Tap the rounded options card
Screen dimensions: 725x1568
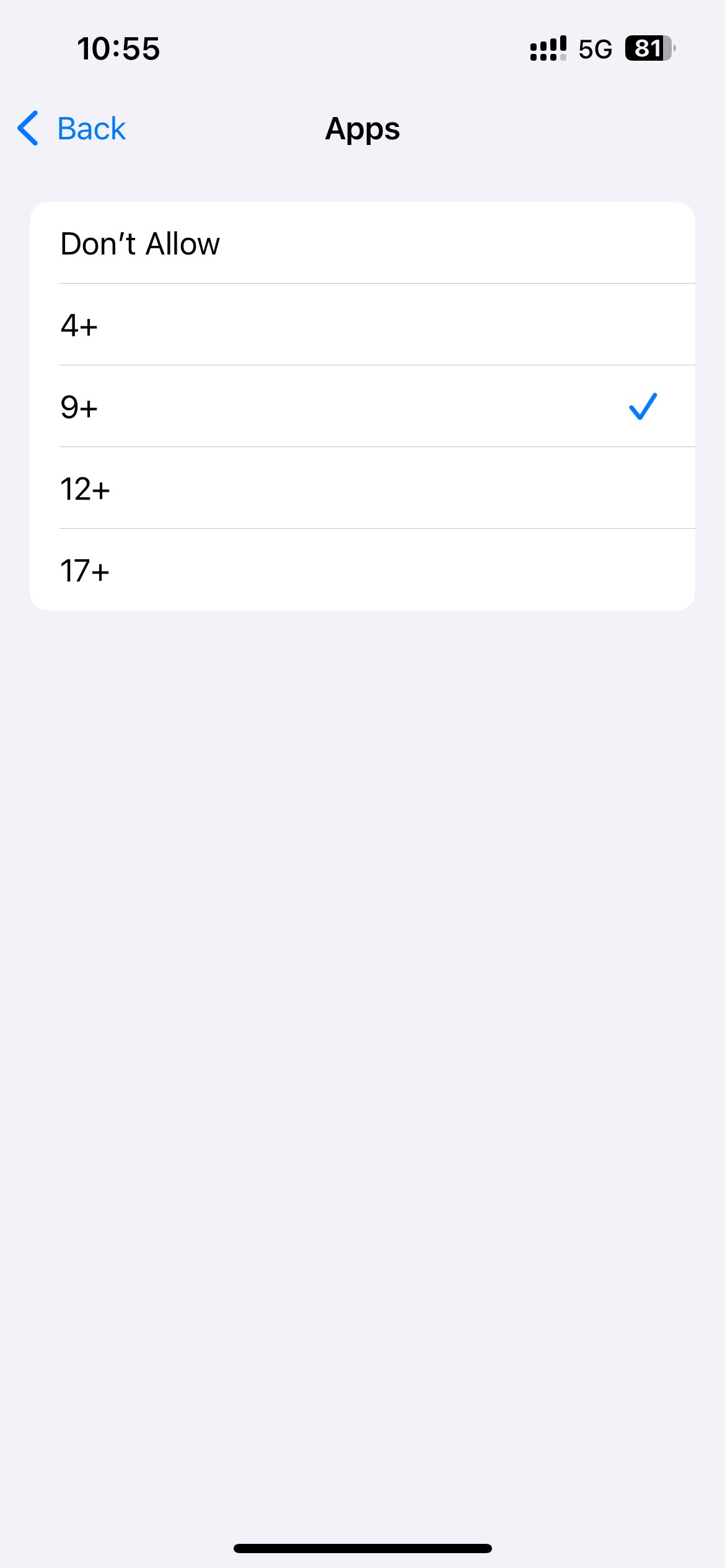coord(362,406)
